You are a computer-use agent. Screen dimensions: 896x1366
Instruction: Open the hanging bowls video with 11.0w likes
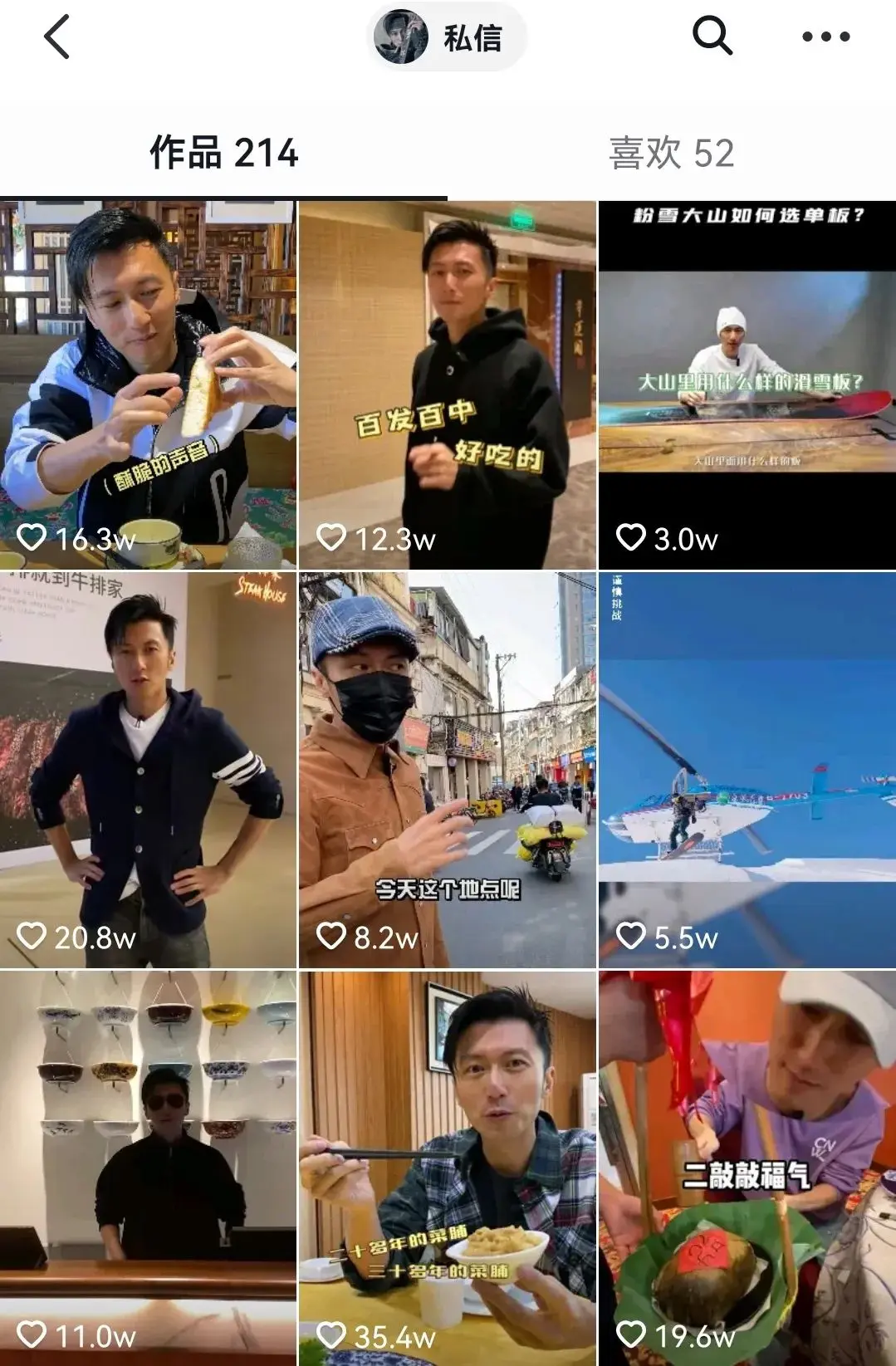[148, 1167]
